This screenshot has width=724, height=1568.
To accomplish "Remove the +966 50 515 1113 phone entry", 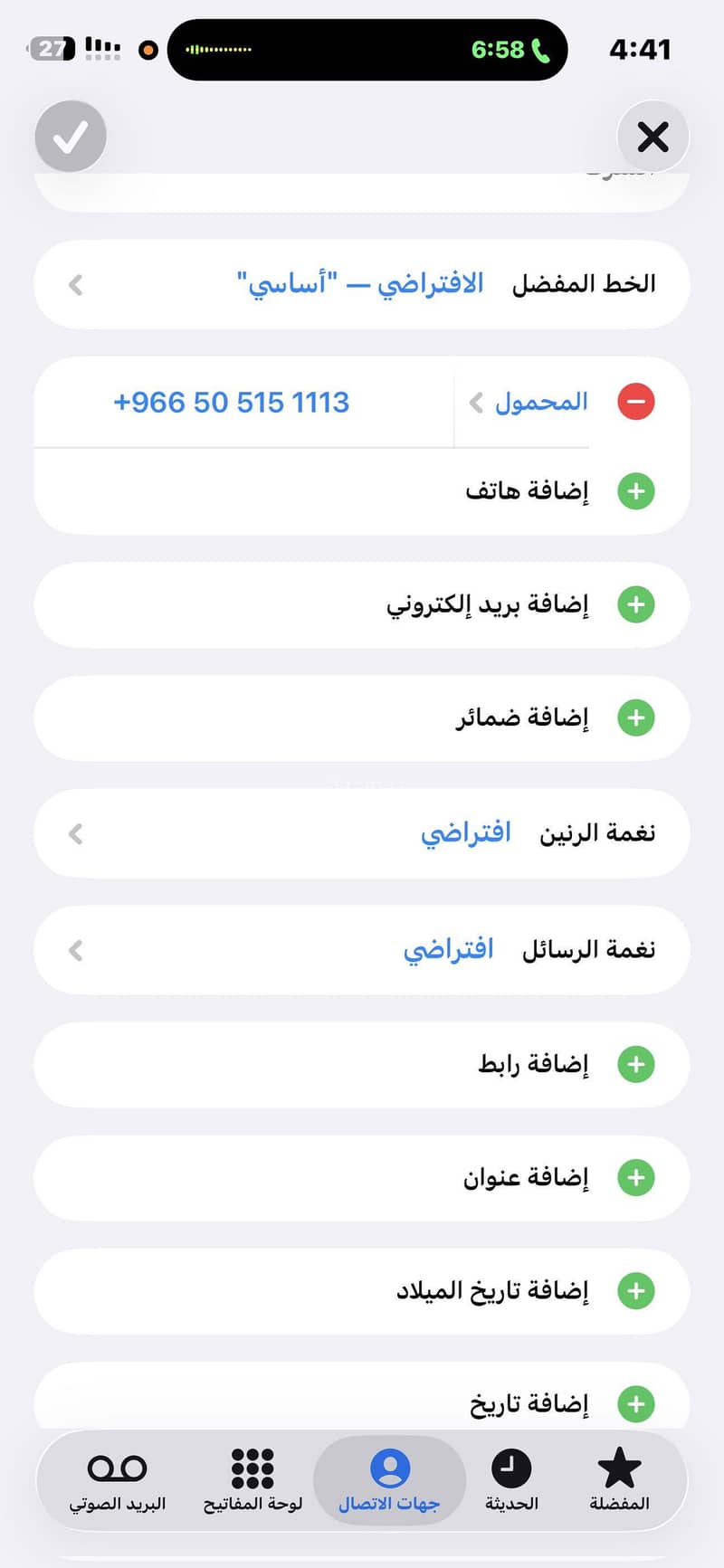I will (636, 402).
